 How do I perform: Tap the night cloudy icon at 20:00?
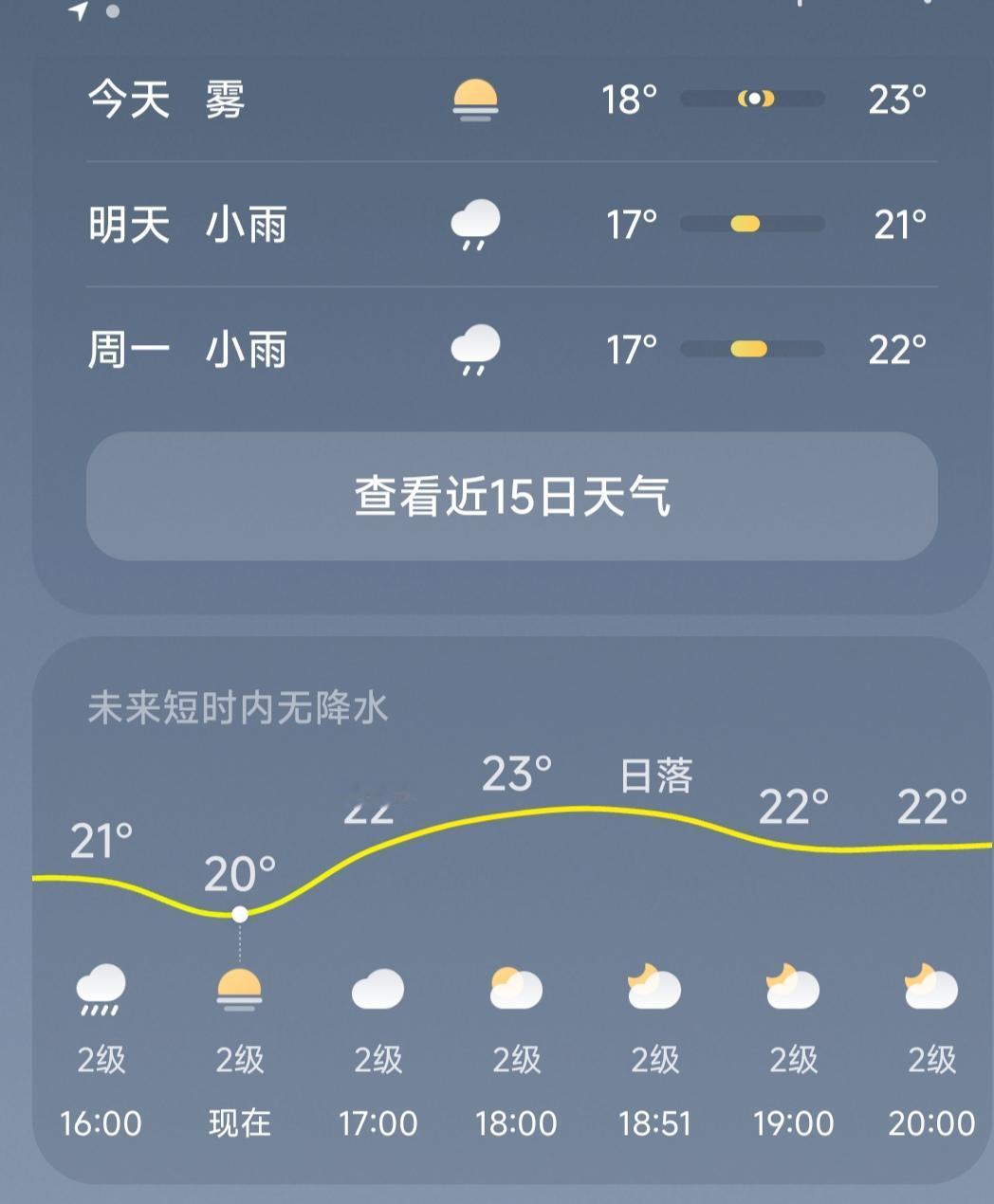[931, 989]
